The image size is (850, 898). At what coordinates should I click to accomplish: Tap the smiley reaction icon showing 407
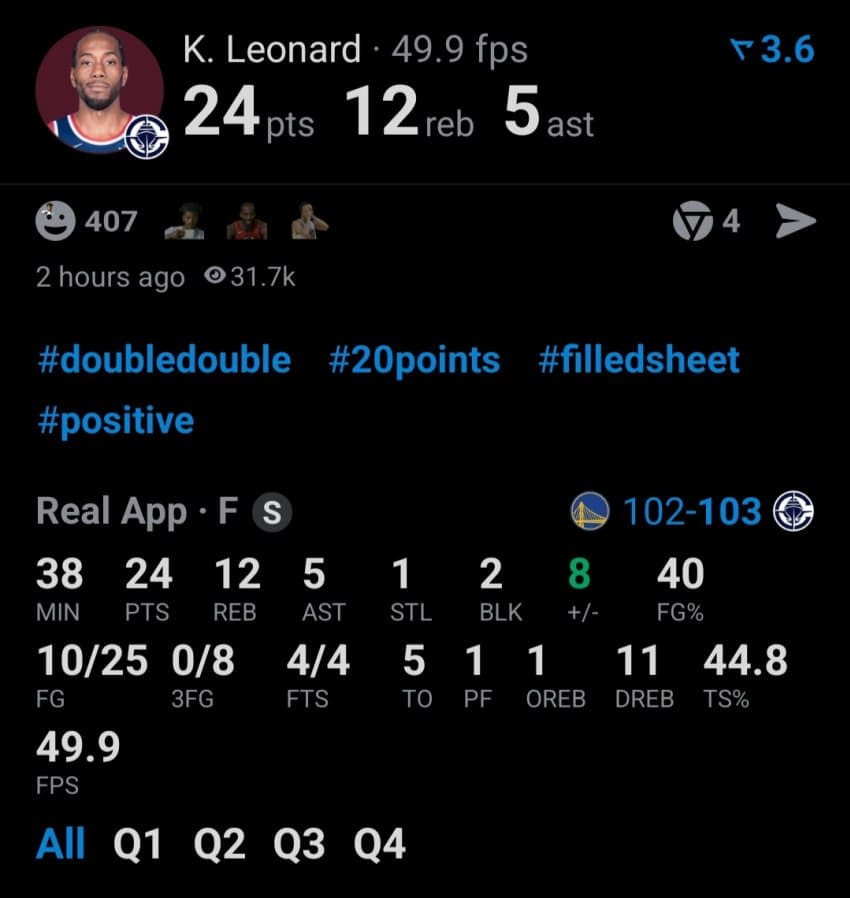[56, 221]
